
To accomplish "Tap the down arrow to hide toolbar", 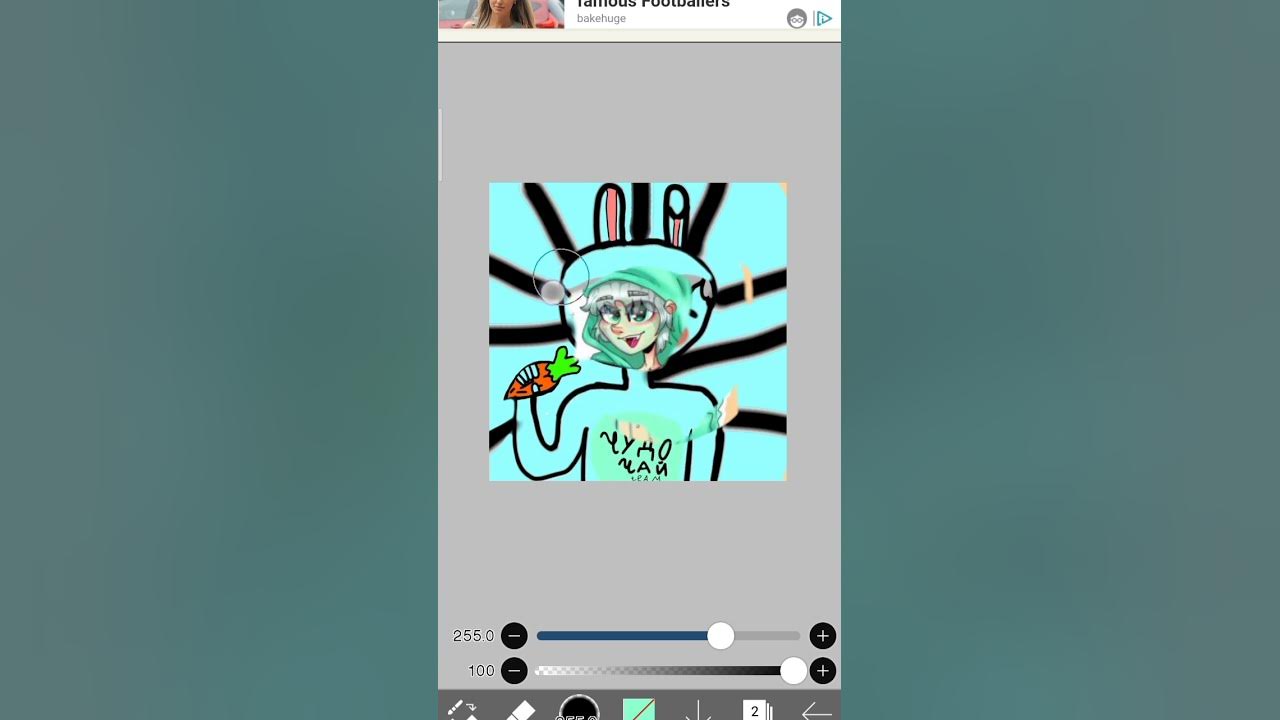I will coord(698,710).
